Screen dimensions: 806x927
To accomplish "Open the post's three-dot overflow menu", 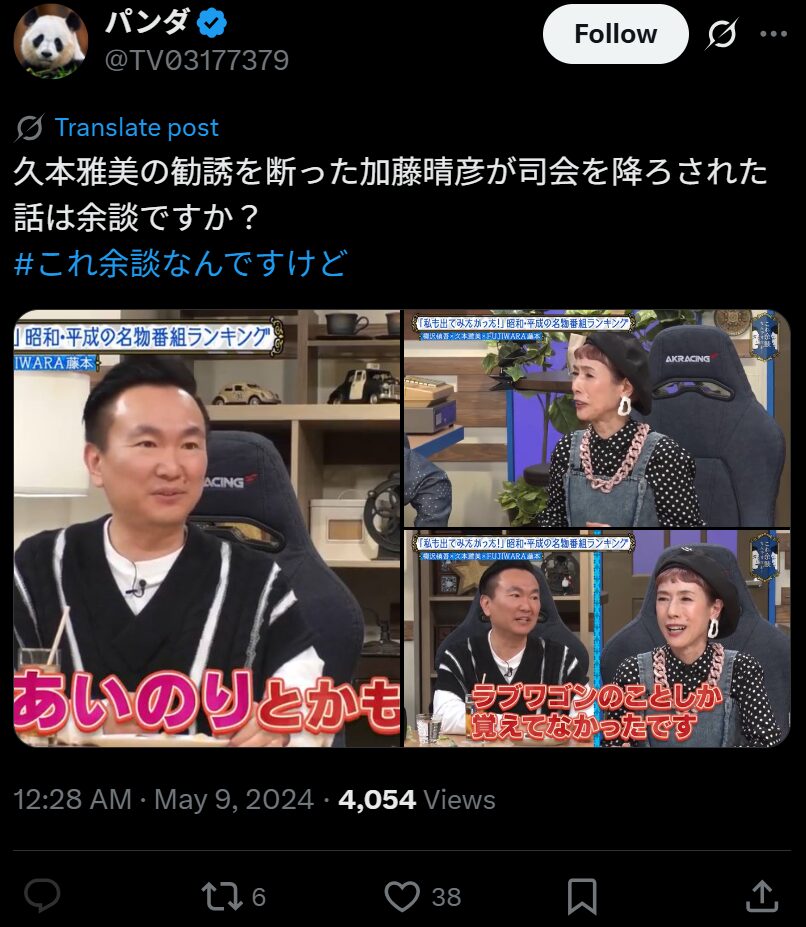I will click(773, 34).
